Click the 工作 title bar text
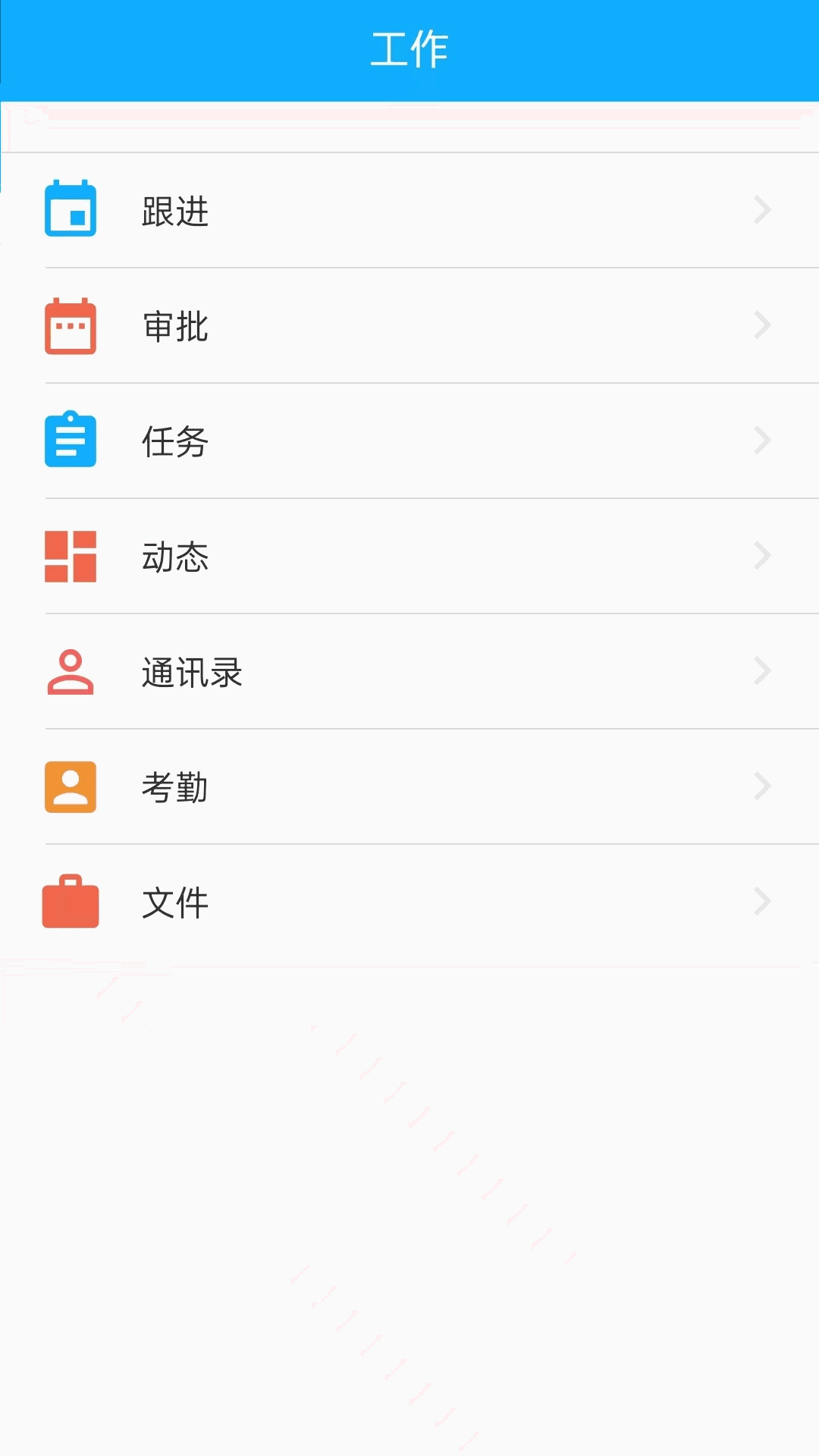The image size is (819, 1456). [409, 48]
